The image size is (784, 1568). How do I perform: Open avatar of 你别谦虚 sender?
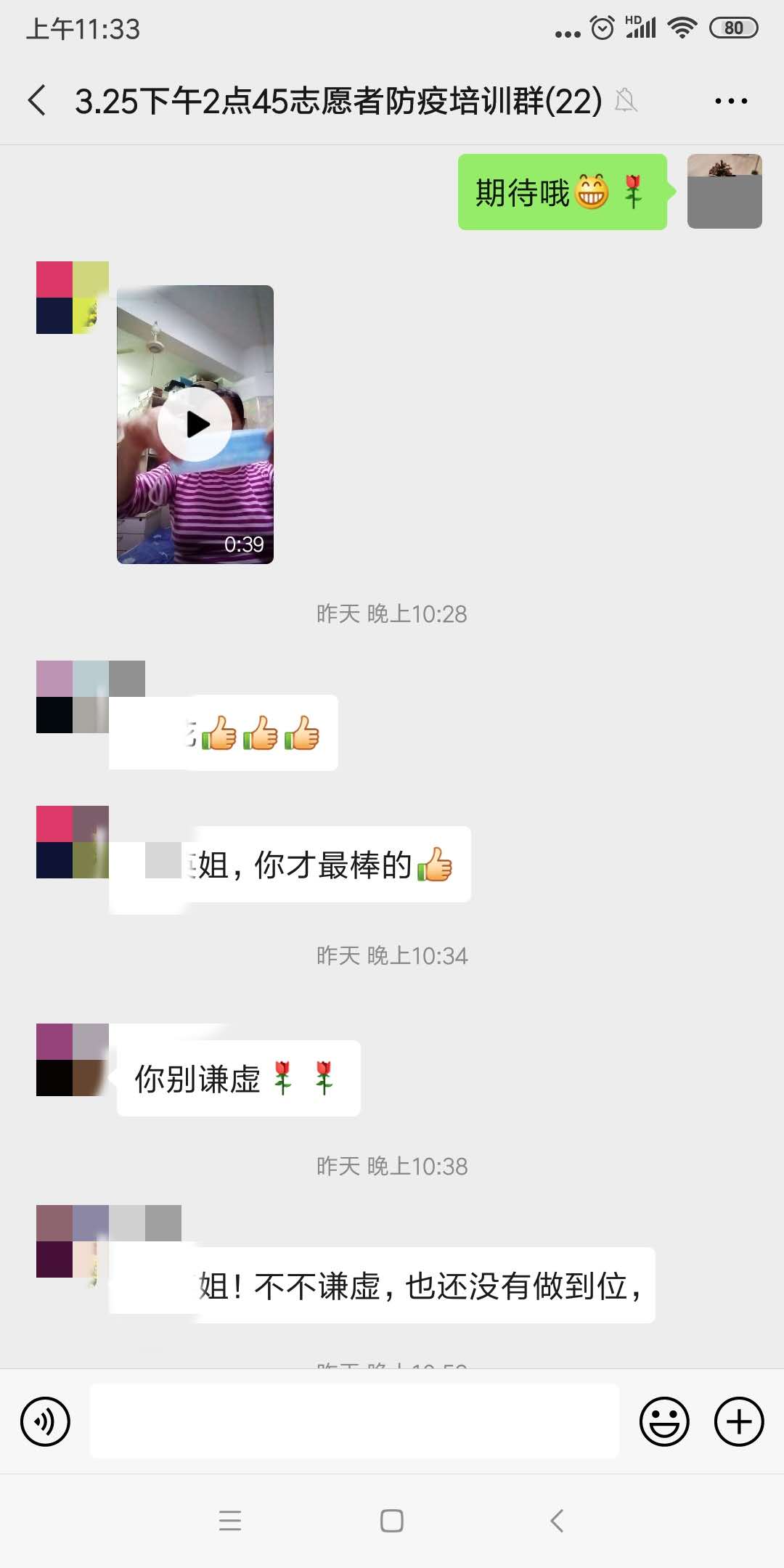[x=73, y=1060]
